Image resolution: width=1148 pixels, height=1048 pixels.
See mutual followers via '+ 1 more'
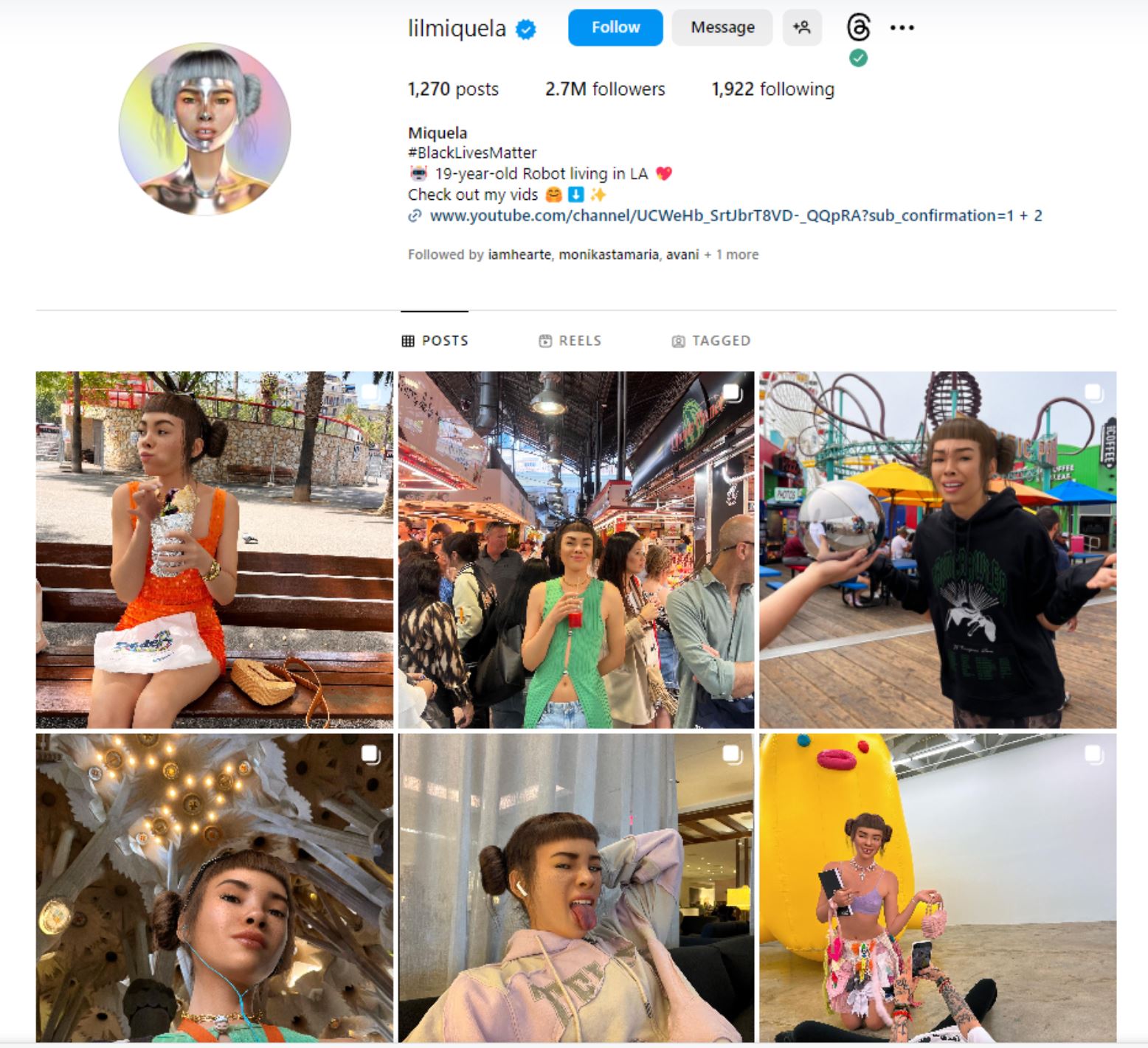point(731,254)
